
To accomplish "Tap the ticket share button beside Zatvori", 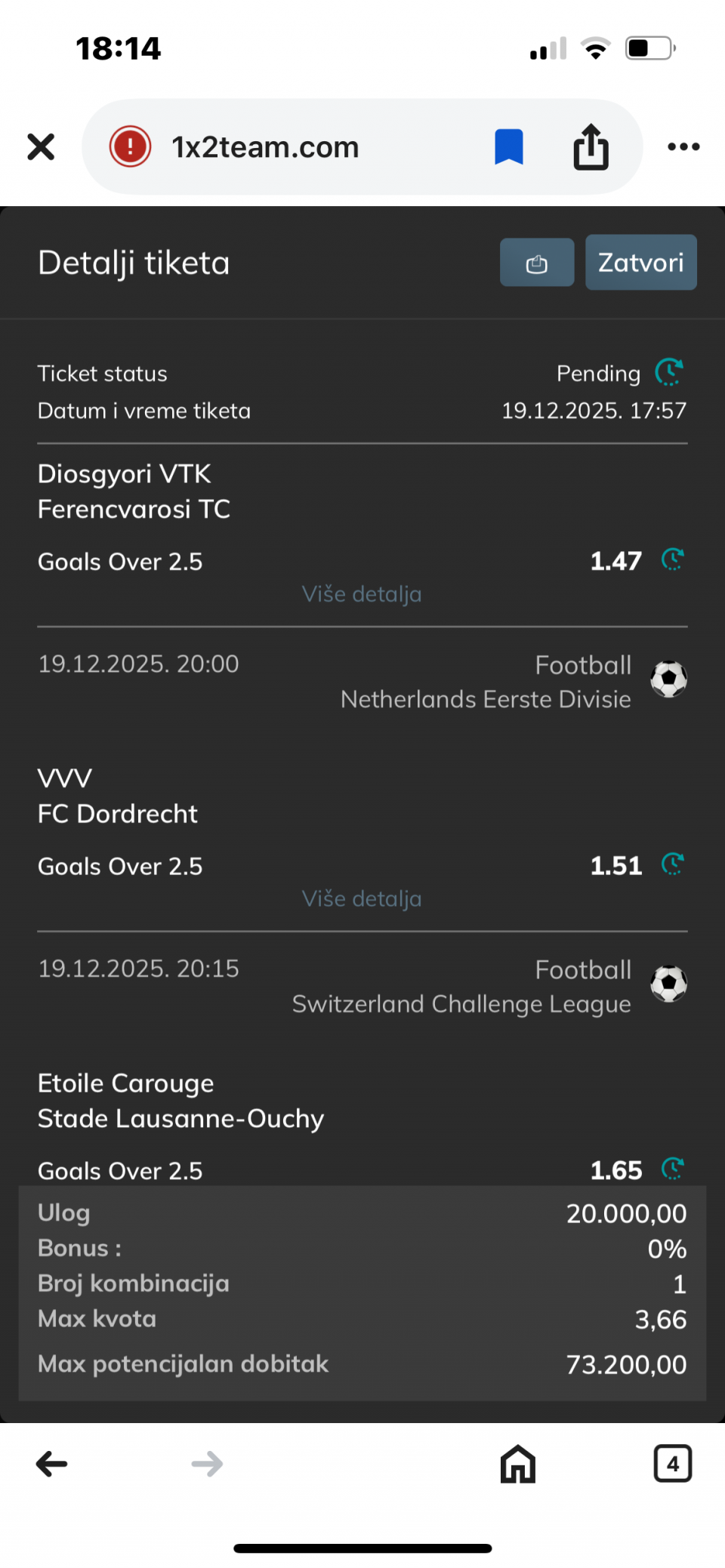I will click(x=536, y=263).
